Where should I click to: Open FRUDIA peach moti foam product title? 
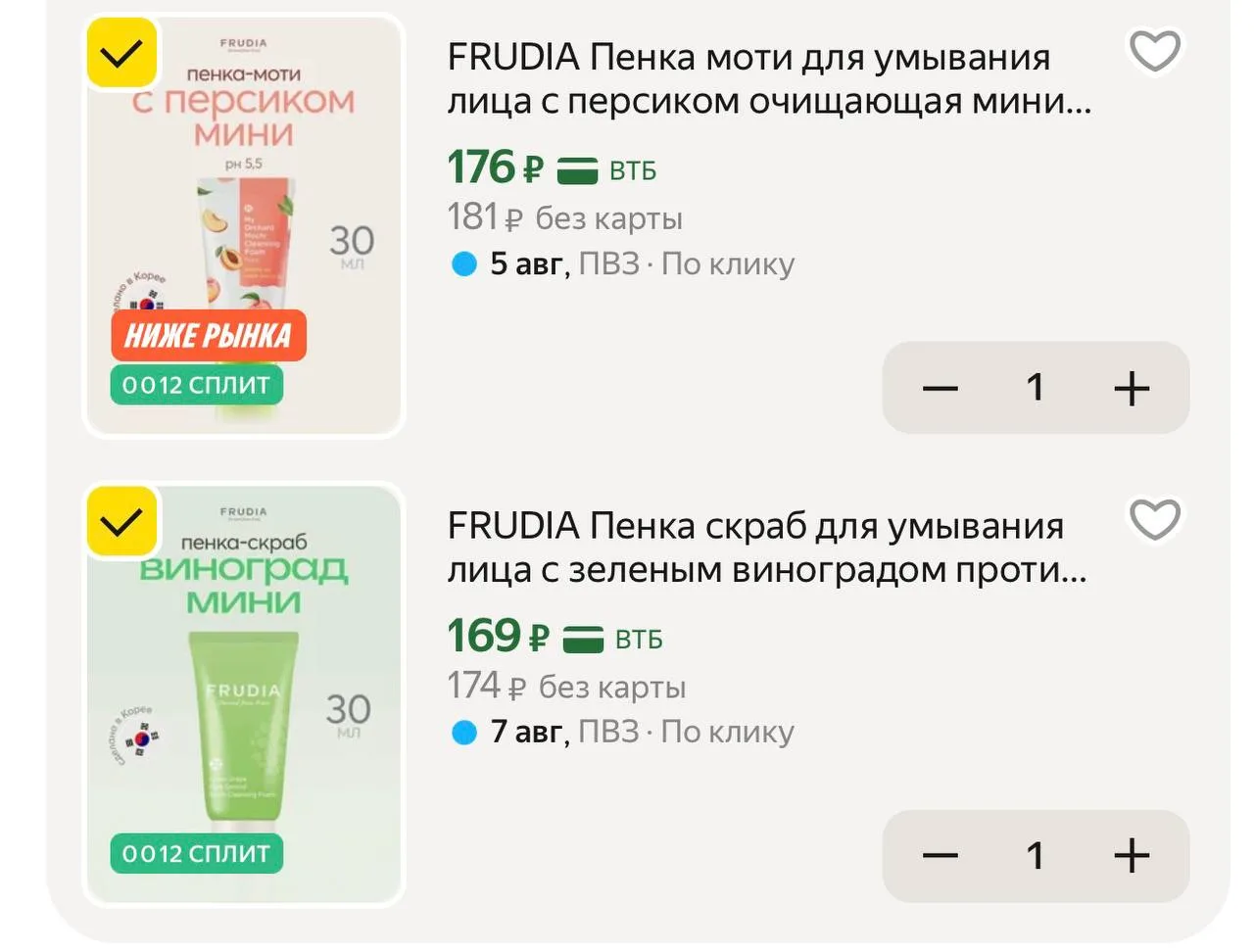tap(769, 79)
